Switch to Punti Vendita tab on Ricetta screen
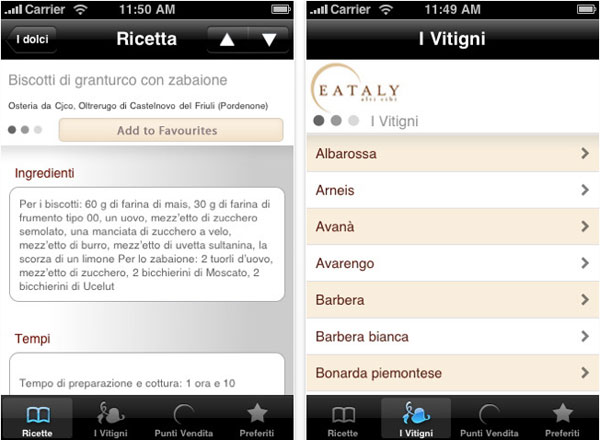This screenshot has width=600, height=440. tap(183, 419)
